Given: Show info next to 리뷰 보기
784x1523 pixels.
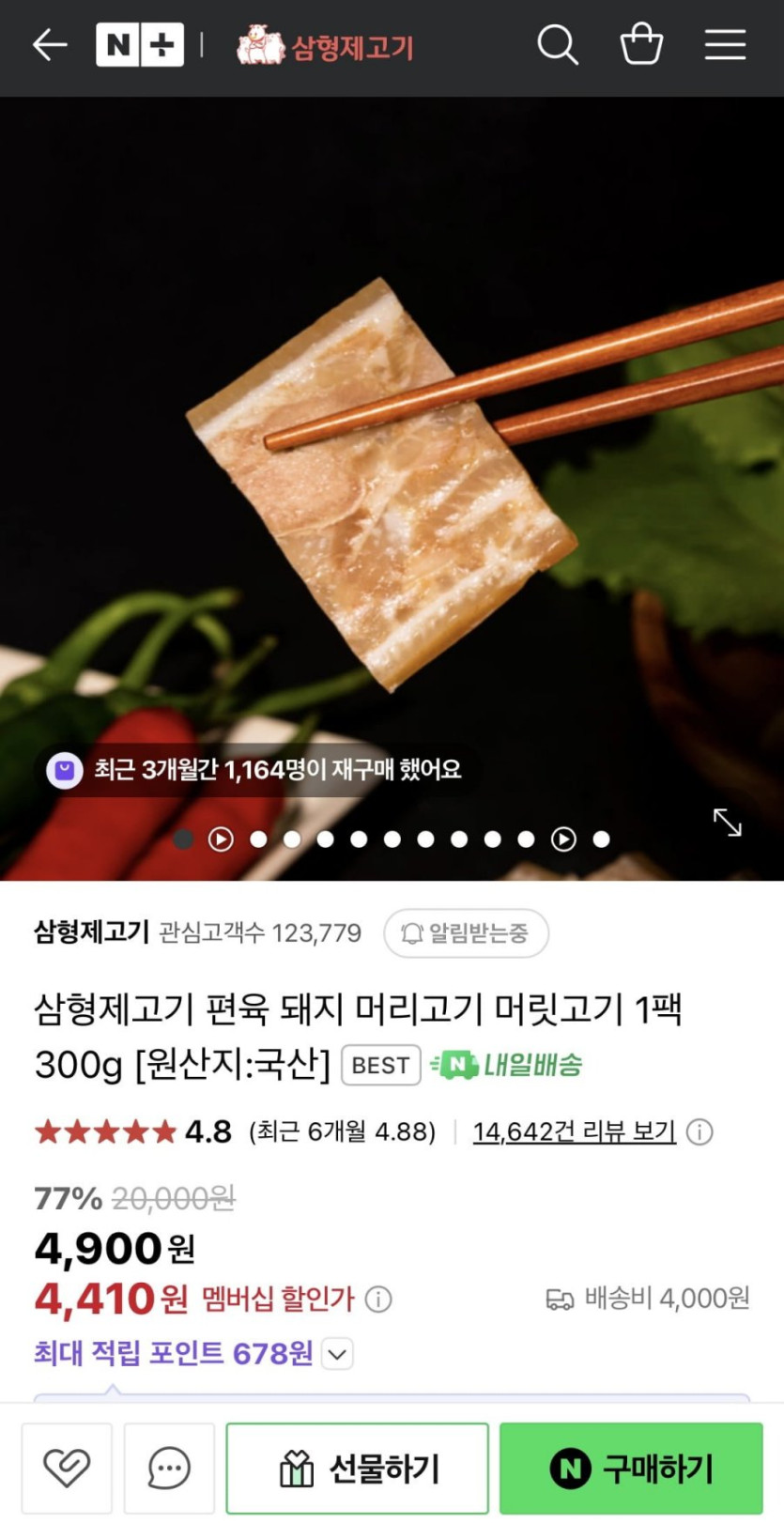Looking at the screenshot, I should [x=699, y=1131].
